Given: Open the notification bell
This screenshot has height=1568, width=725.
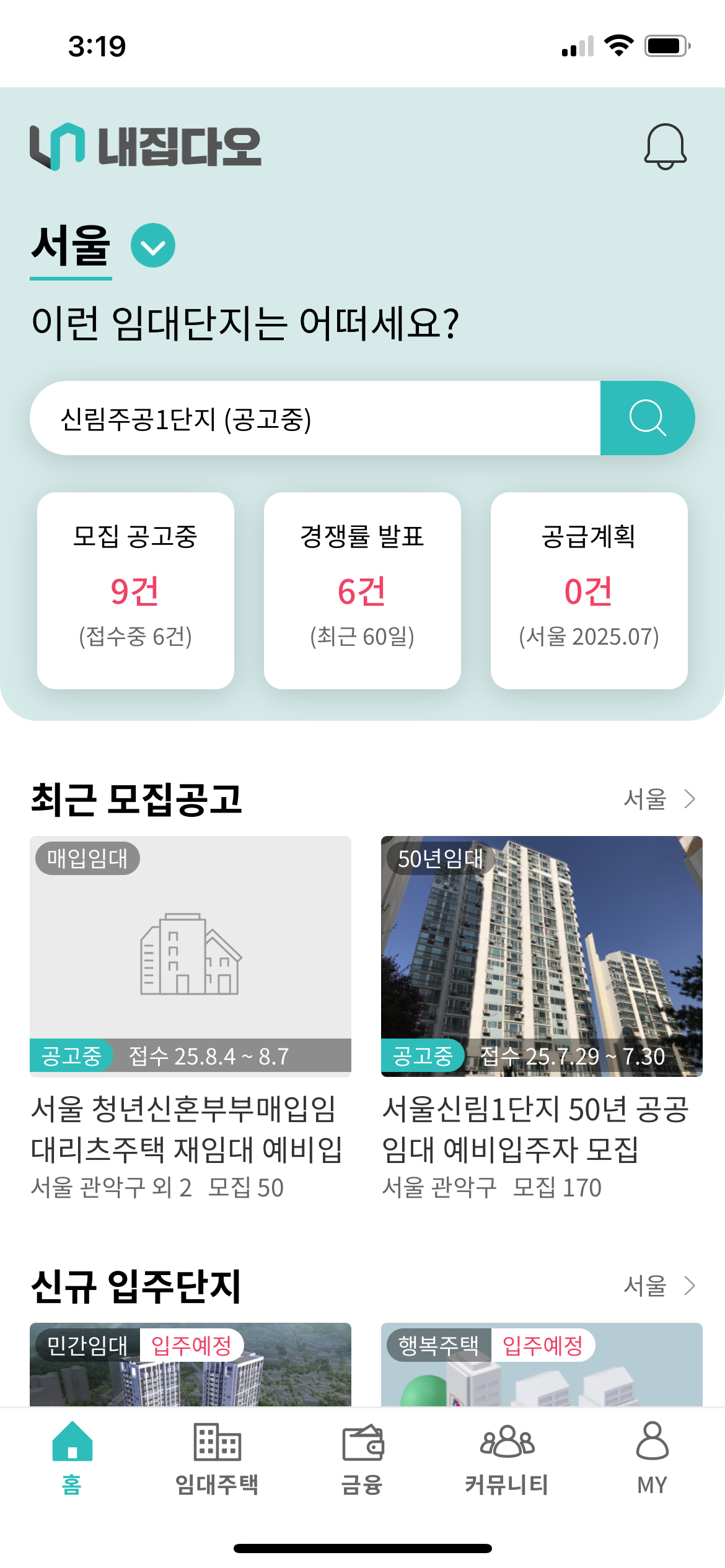Looking at the screenshot, I should tap(665, 147).
